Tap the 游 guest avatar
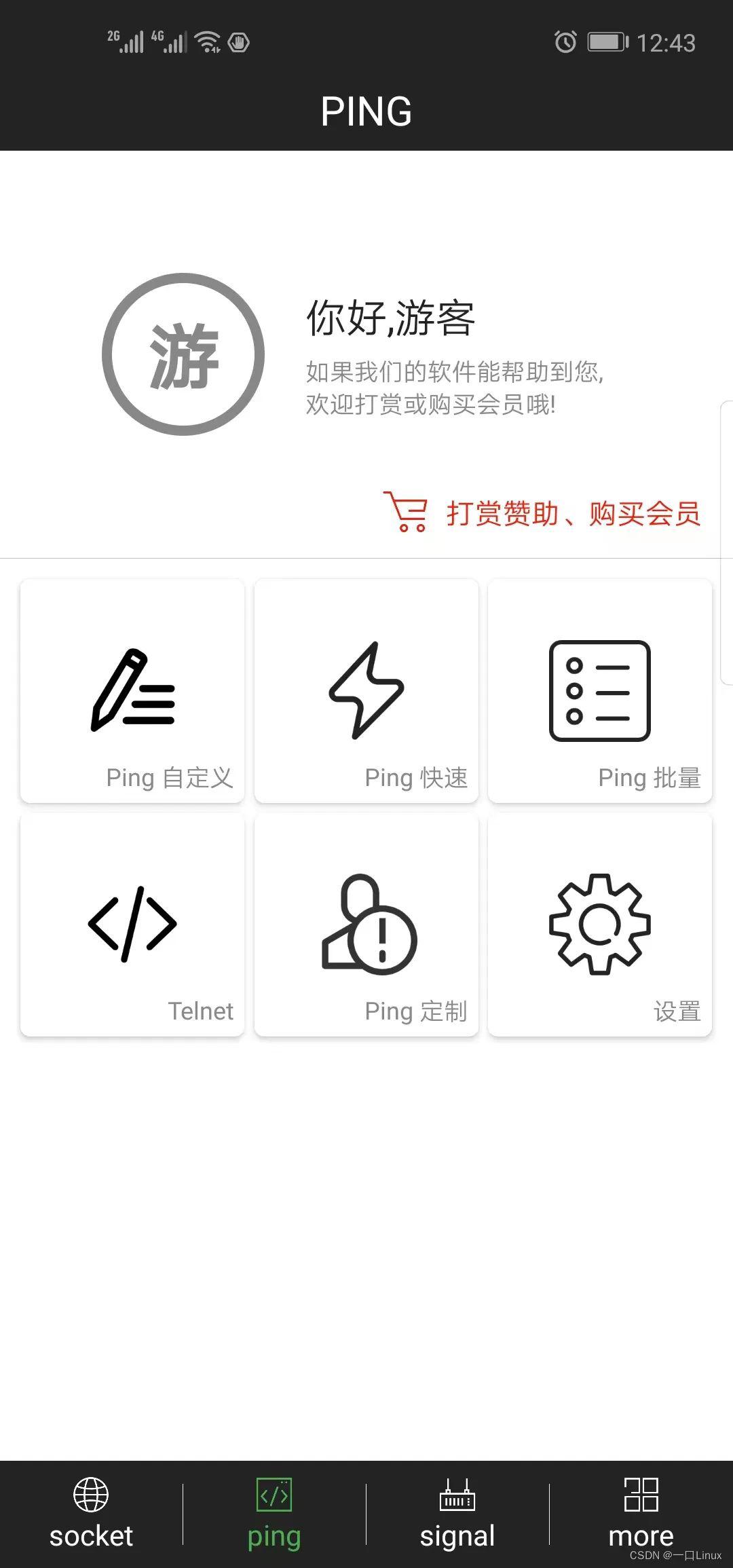Screen dimensions: 733x1568 (183, 354)
